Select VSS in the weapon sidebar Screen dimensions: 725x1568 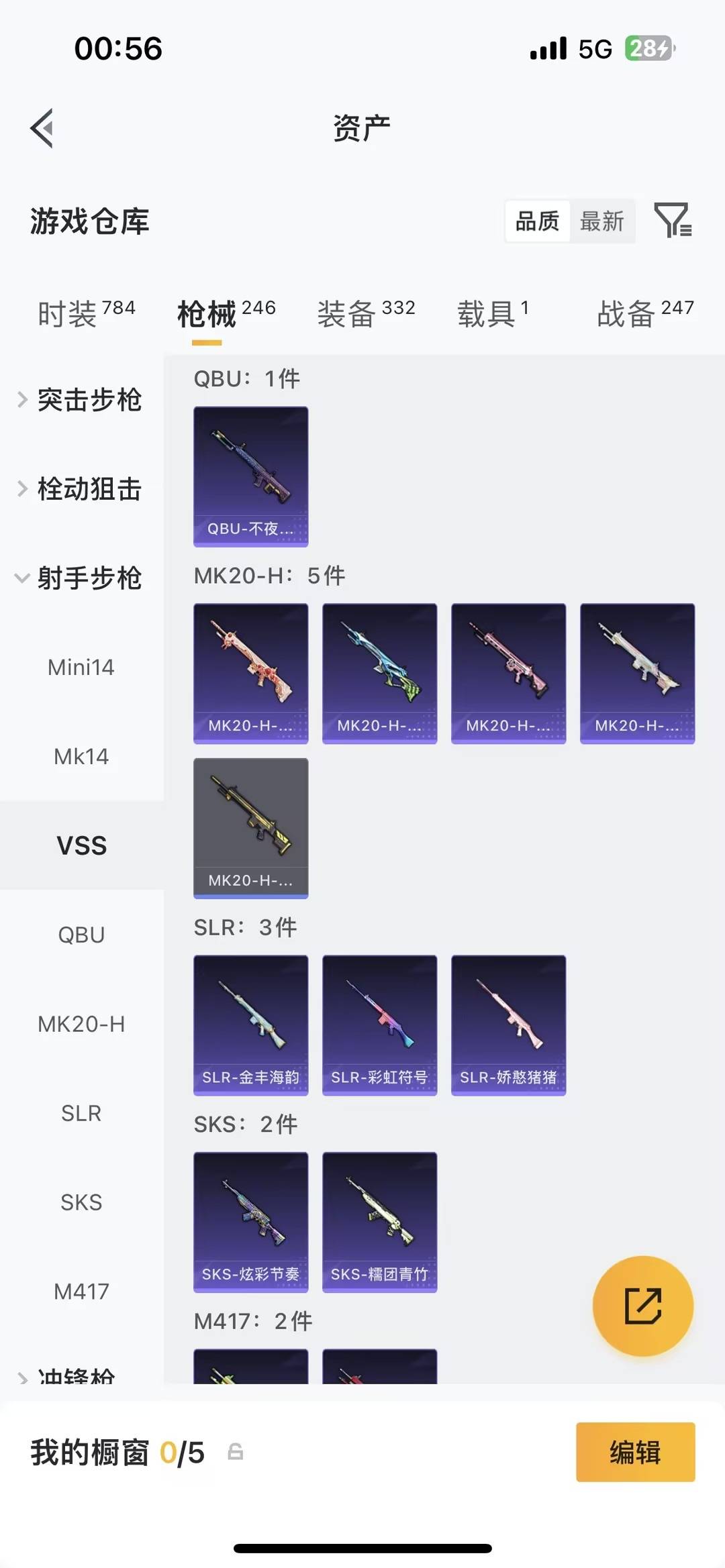(x=81, y=845)
